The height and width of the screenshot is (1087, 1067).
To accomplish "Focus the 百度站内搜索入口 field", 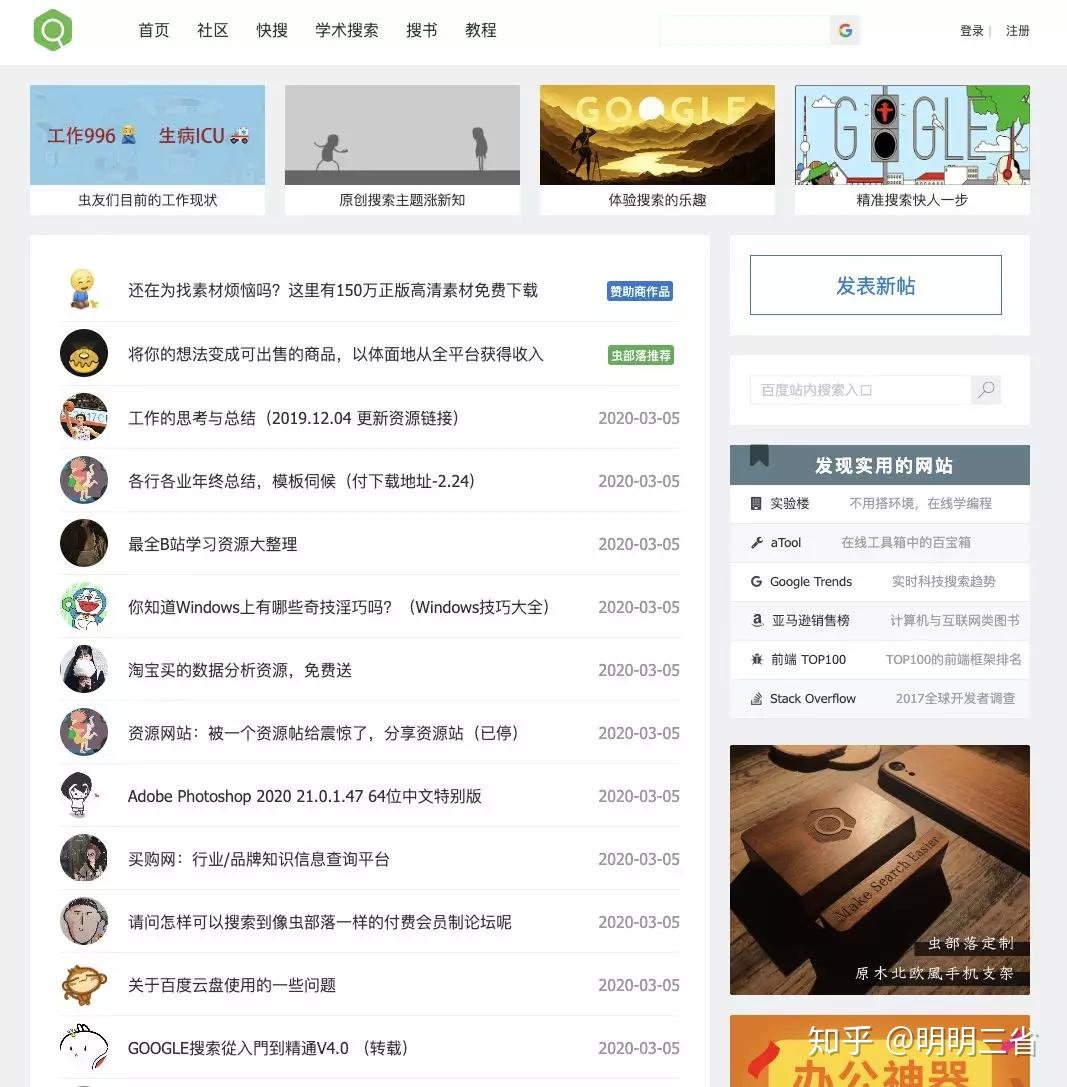I will click(x=859, y=390).
